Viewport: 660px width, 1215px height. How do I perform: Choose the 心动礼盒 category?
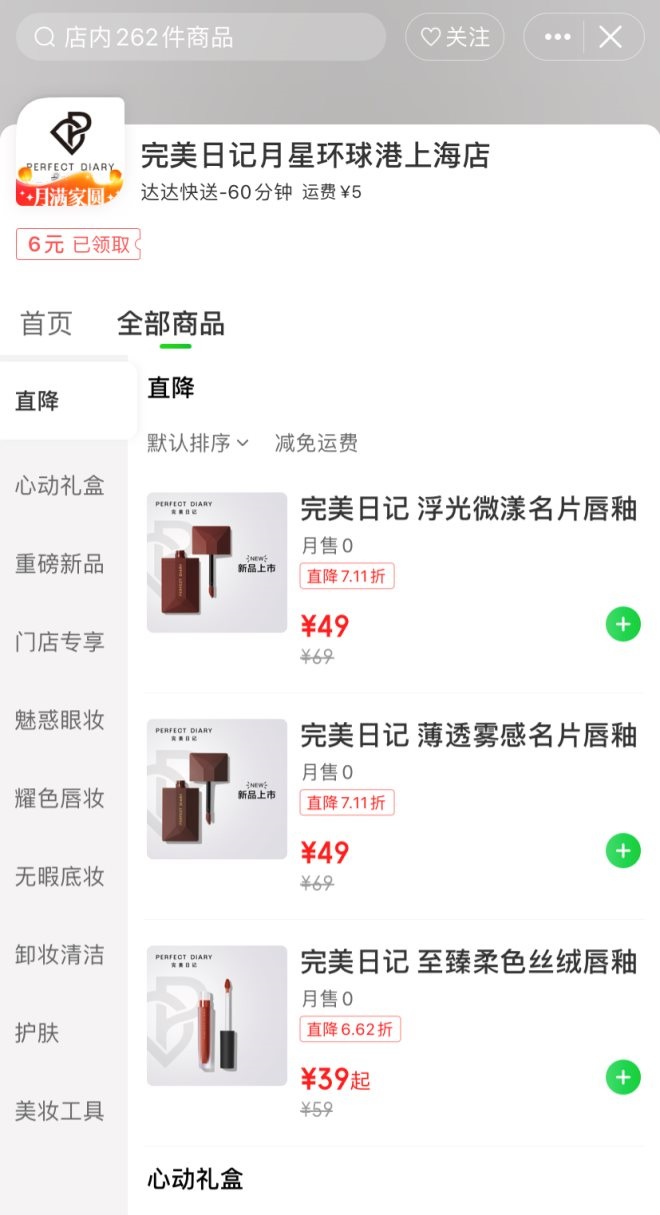point(60,486)
